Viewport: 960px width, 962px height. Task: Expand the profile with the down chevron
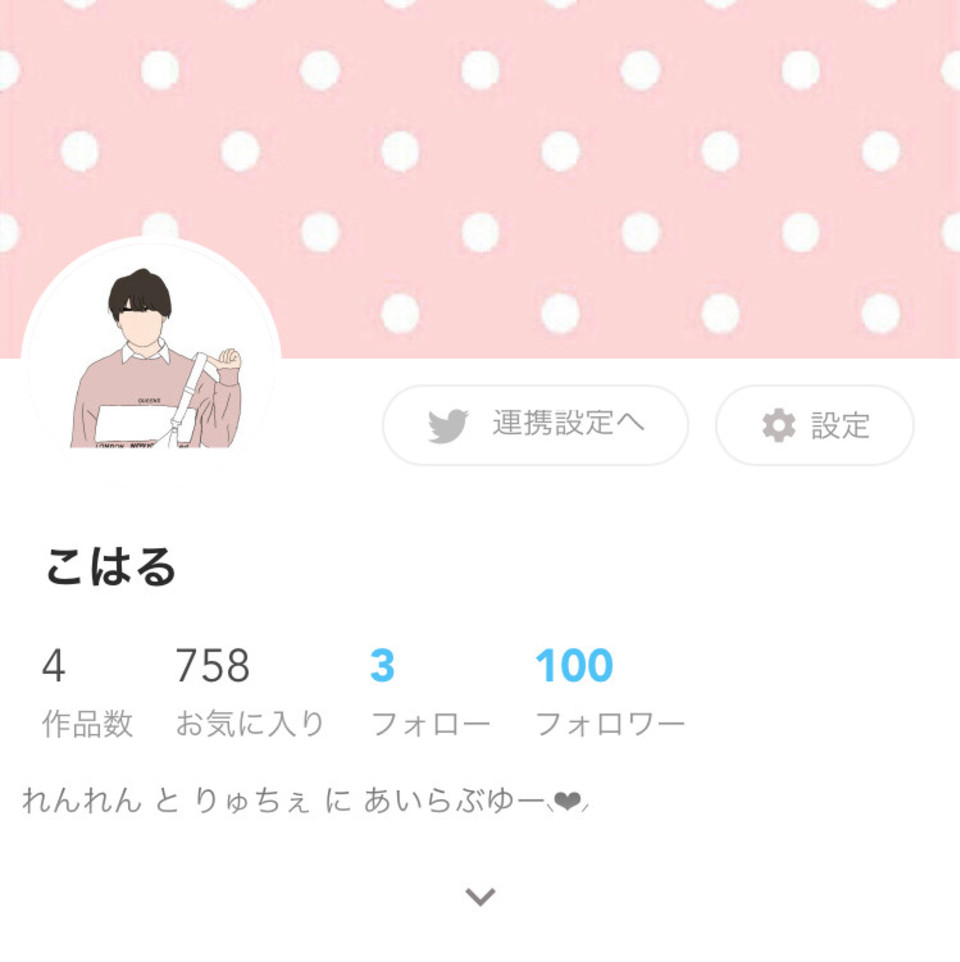[x=480, y=897]
